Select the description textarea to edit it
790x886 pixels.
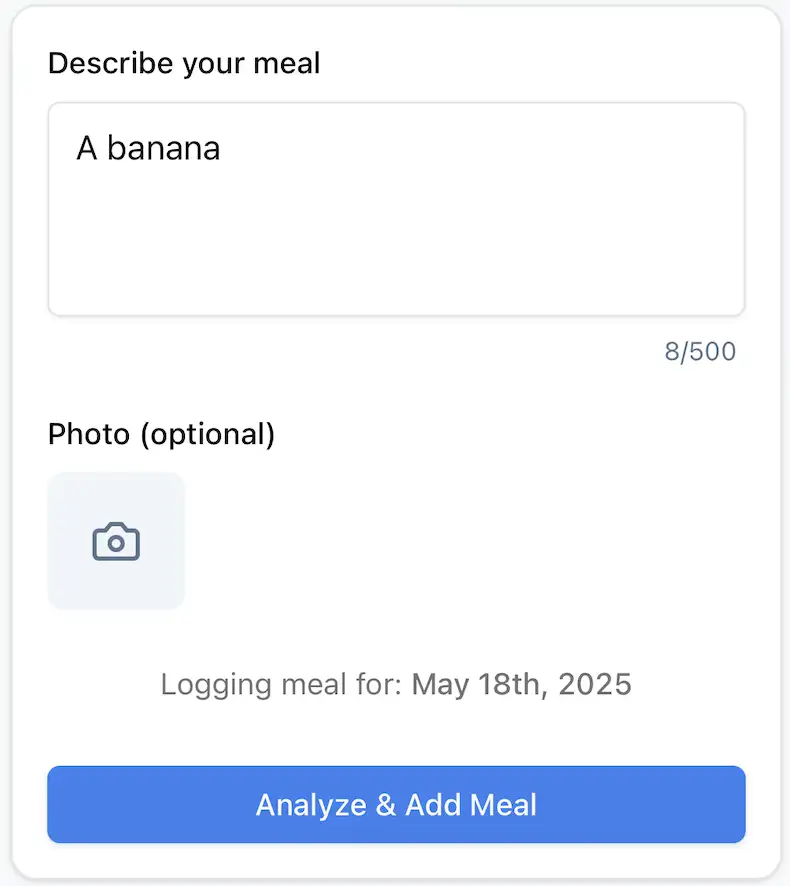[x=396, y=208]
